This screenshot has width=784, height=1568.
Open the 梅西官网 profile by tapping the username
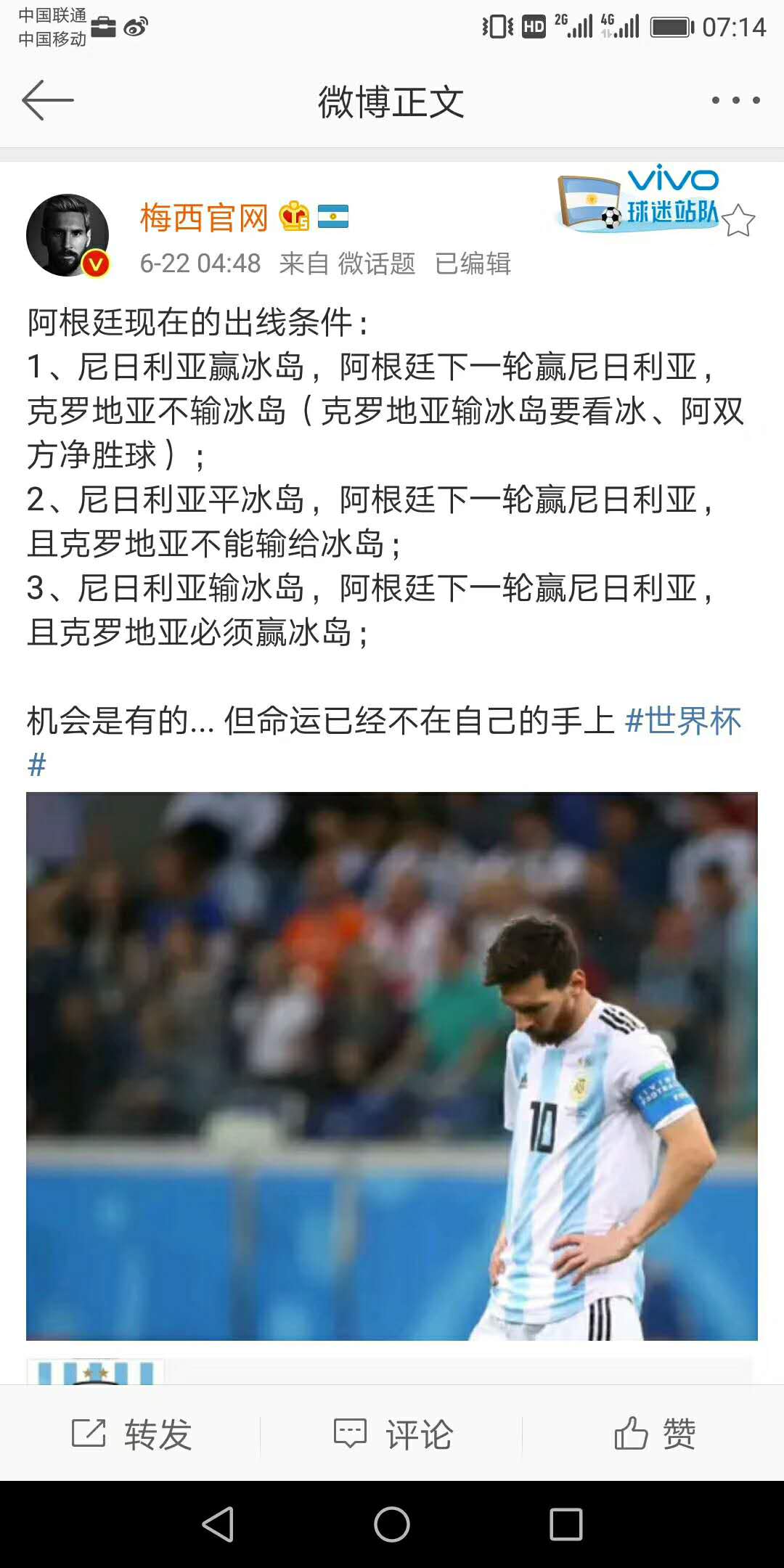click(x=204, y=216)
